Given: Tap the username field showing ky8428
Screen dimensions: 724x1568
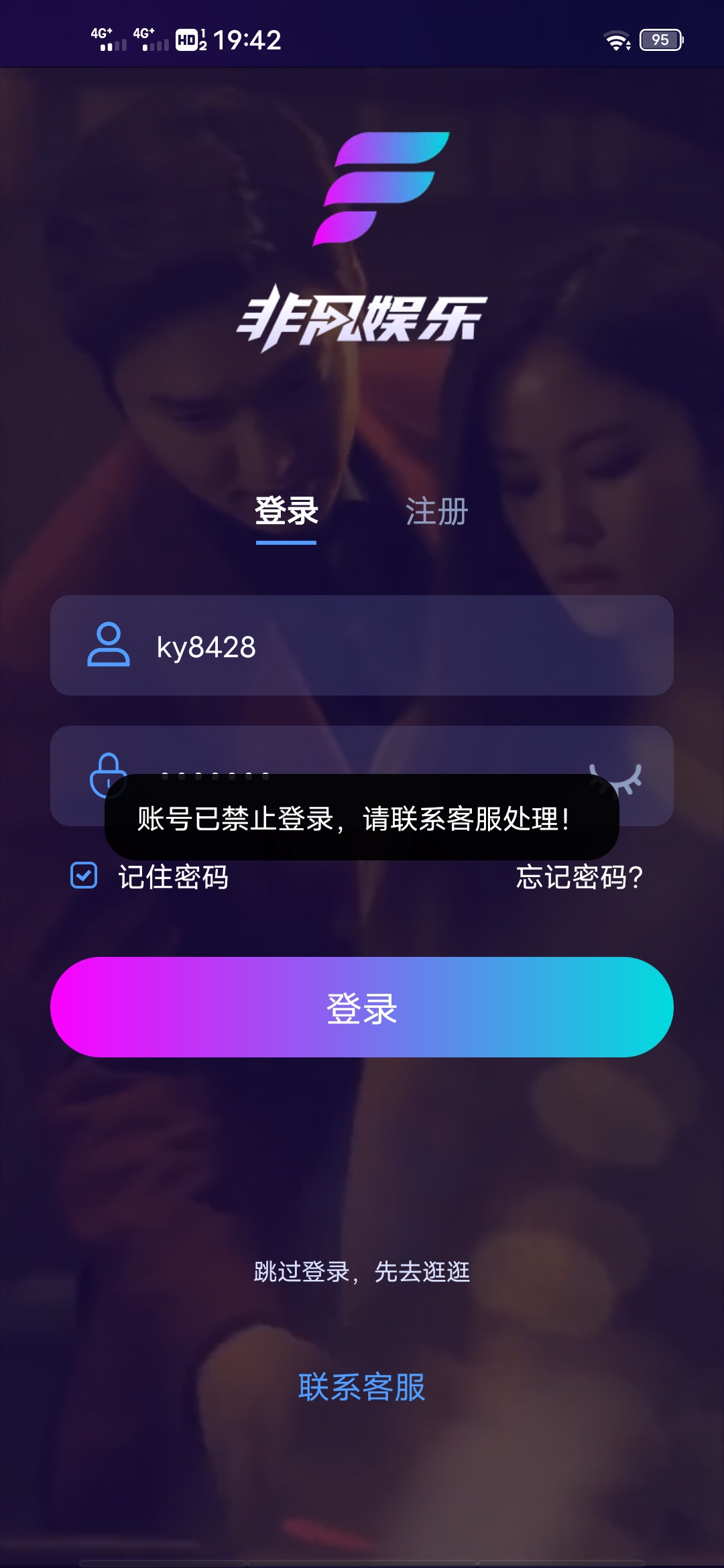Looking at the screenshot, I should tap(362, 646).
